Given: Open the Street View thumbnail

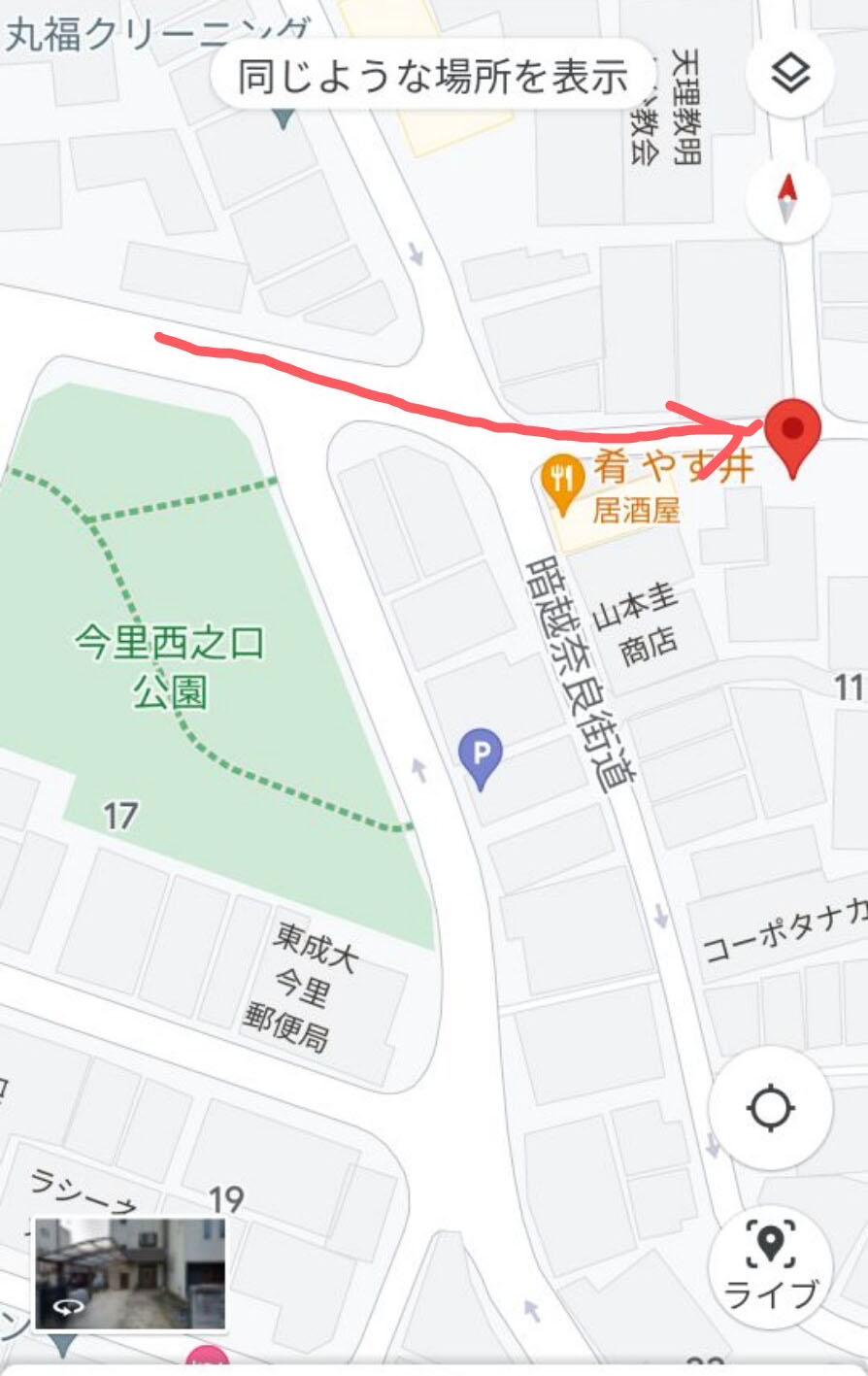Looking at the screenshot, I should (130, 1272).
